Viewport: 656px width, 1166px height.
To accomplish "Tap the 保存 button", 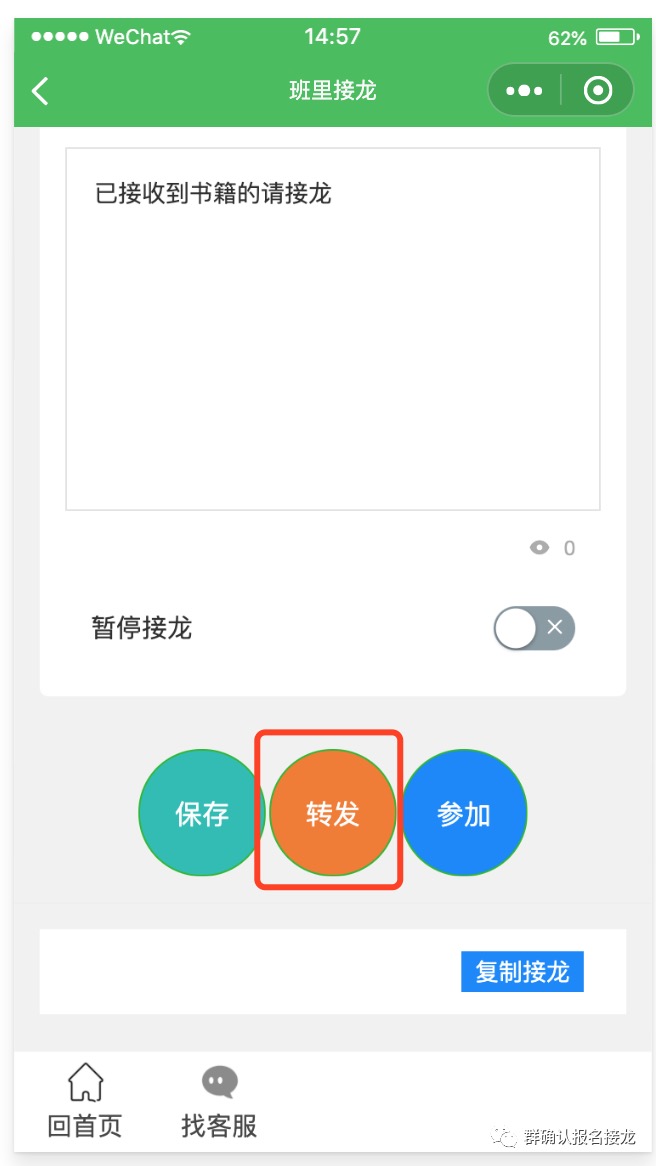I will pos(202,813).
